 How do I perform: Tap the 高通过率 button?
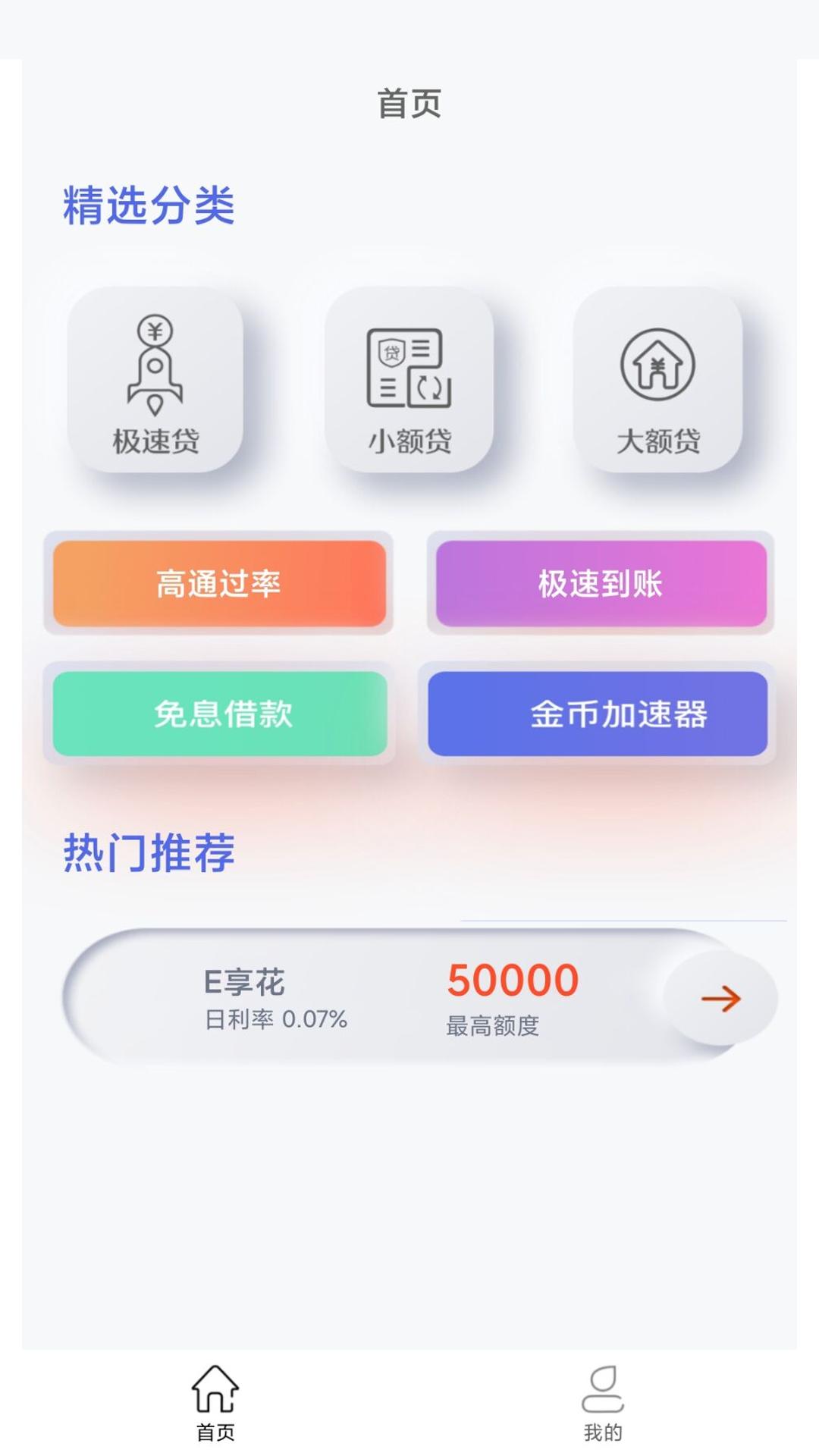(219, 583)
